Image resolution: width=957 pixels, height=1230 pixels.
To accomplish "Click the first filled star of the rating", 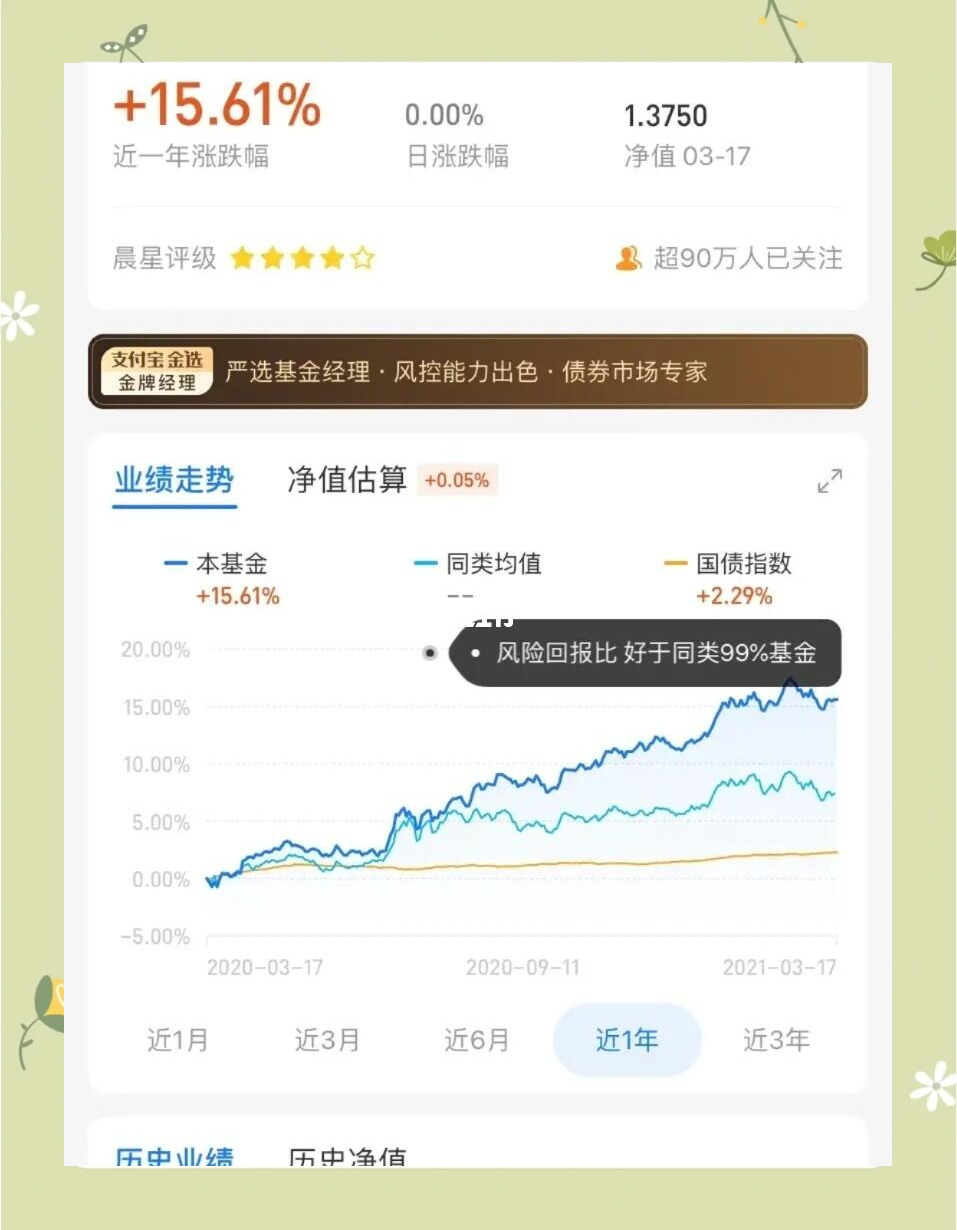I will 241,258.
